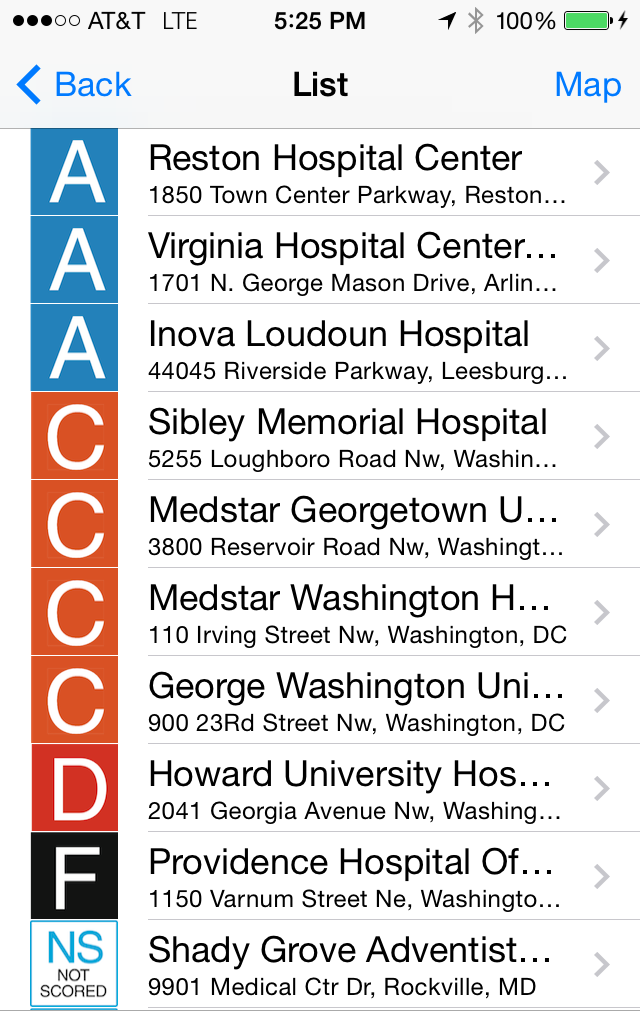Switch to the Map view
The height and width of the screenshot is (1011, 640).
[x=587, y=85]
